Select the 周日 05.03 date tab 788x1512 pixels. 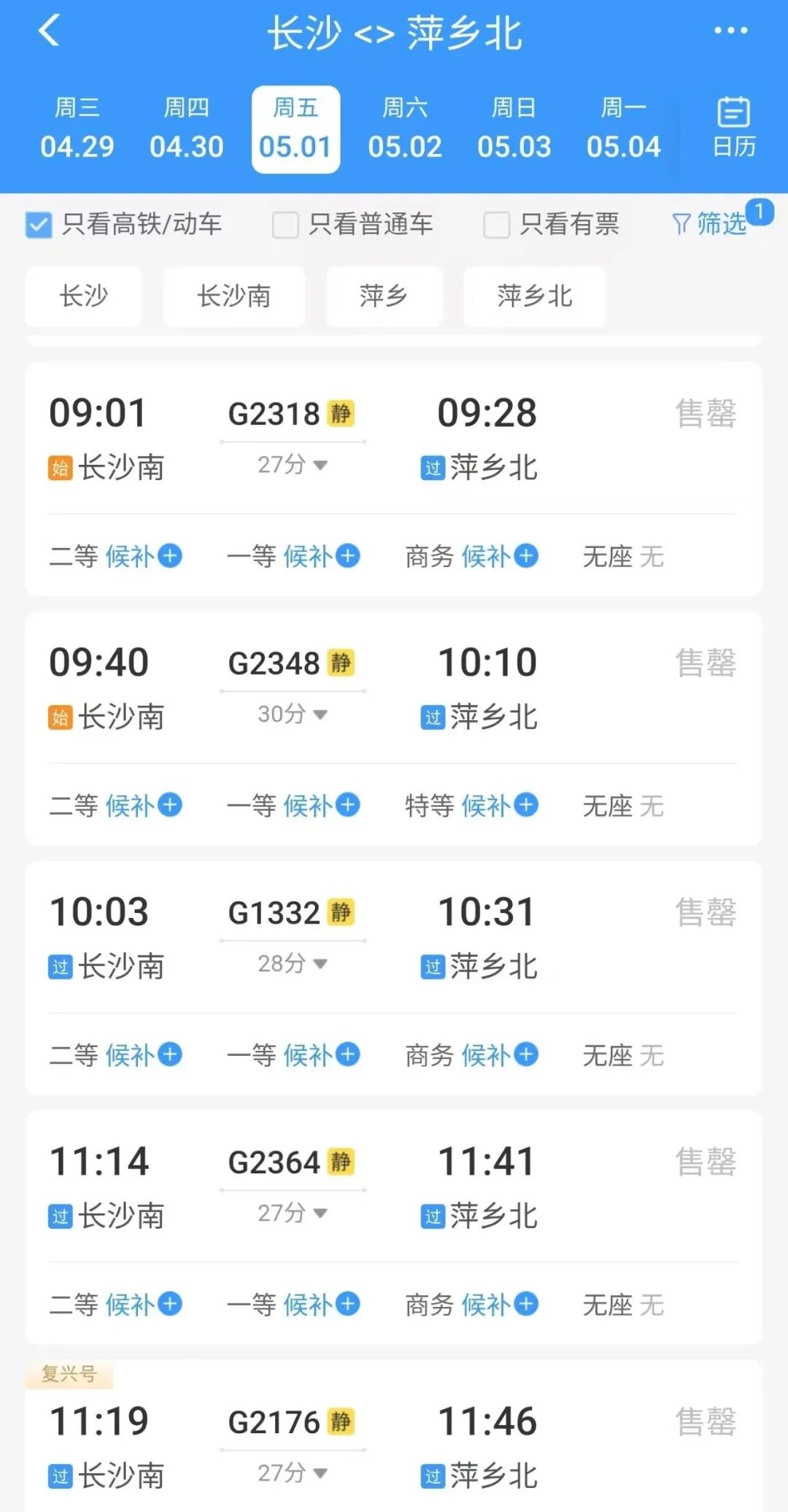(x=514, y=128)
